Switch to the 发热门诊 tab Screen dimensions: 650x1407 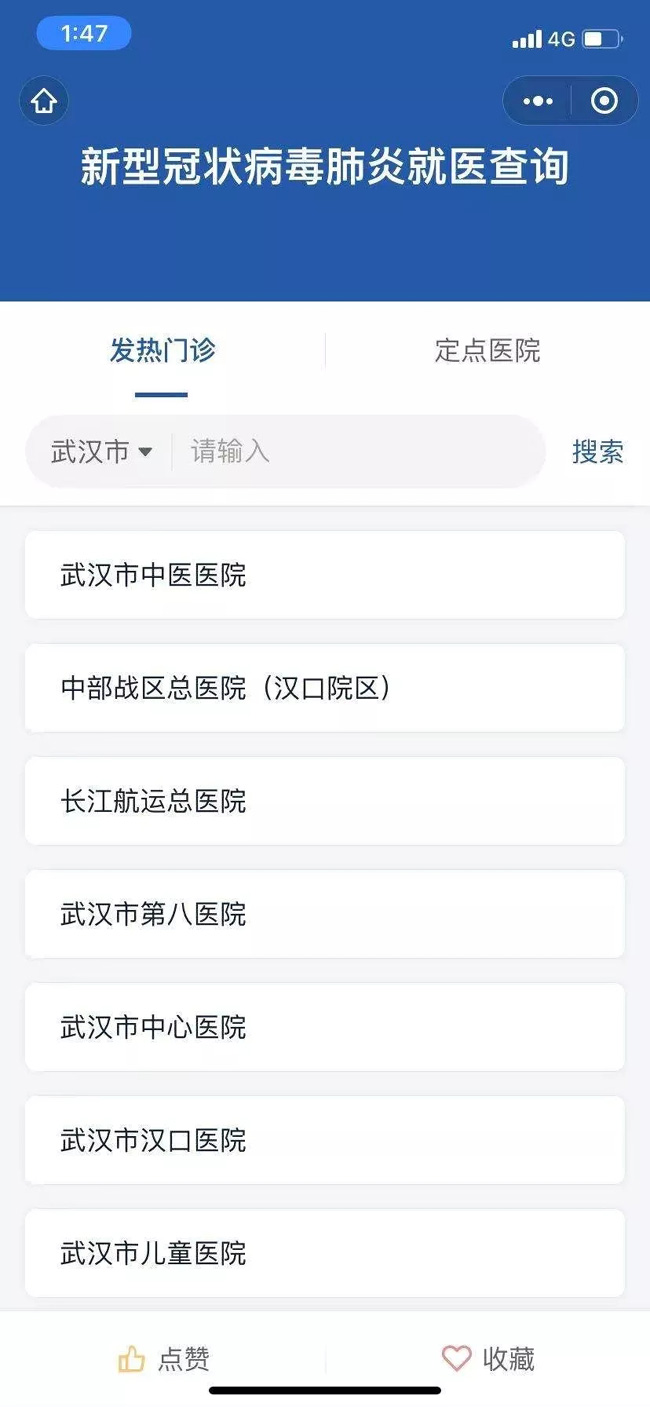pyautogui.click(x=162, y=351)
